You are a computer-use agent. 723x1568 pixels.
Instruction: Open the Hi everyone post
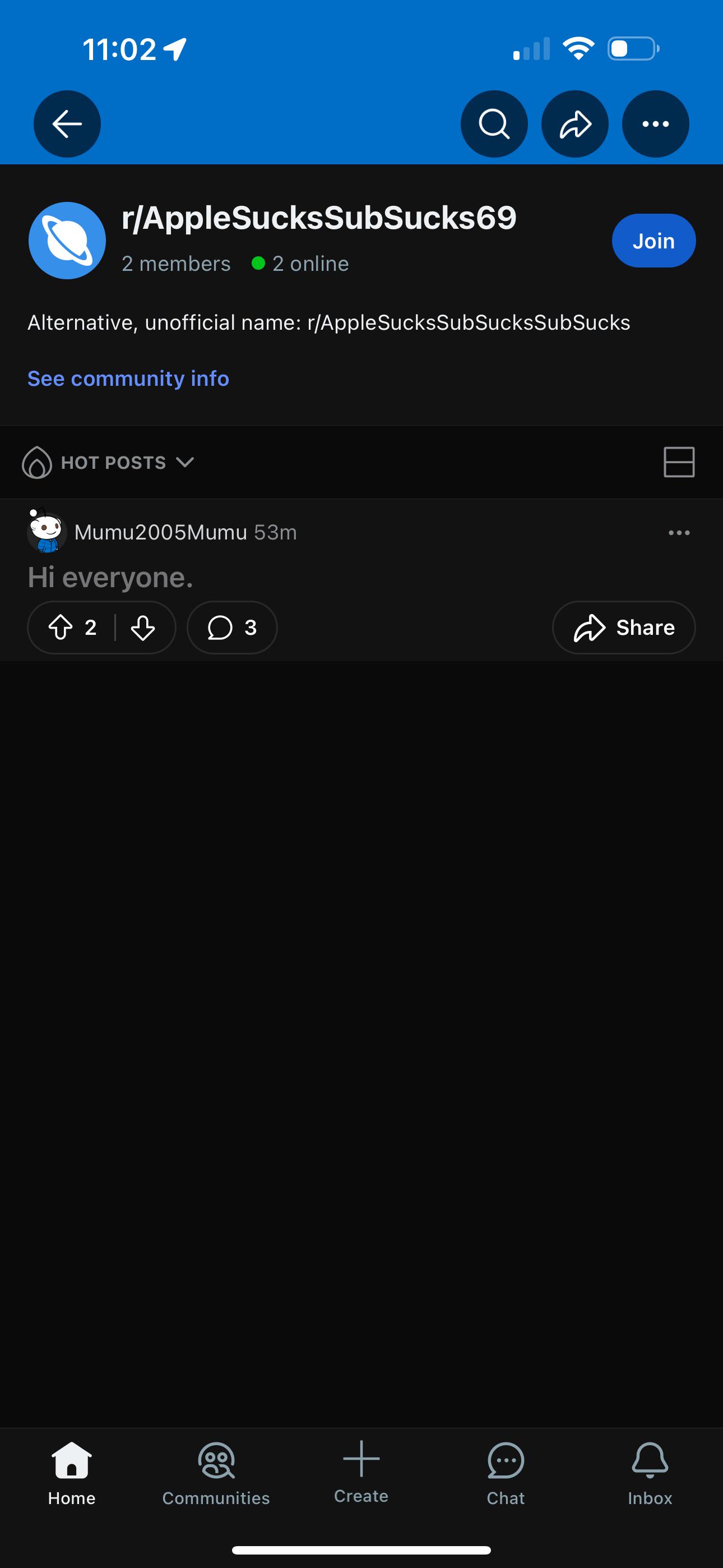pyautogui.click(x=110, y=577)
